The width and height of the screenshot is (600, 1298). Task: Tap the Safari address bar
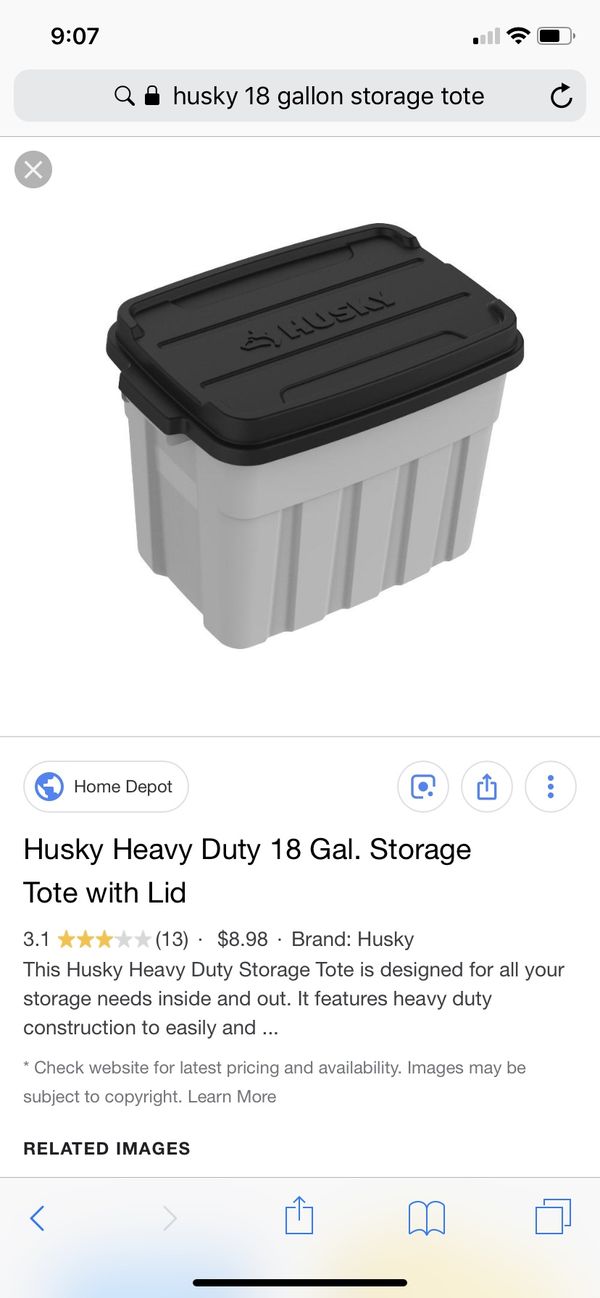(300, 96)
